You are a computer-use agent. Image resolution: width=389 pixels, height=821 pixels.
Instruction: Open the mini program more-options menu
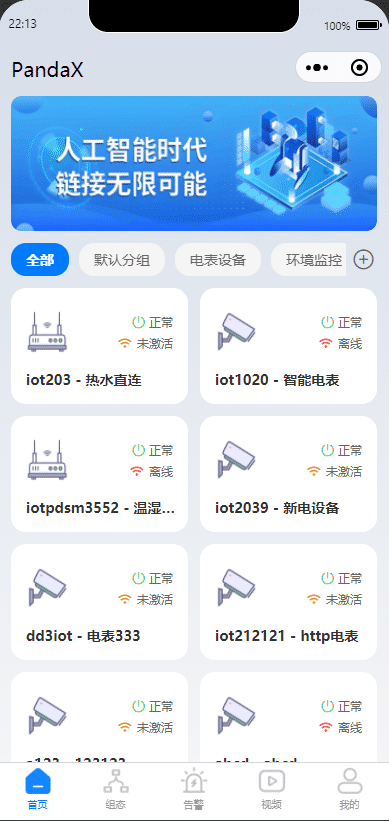pyautogui.click(x=317, y=68)
